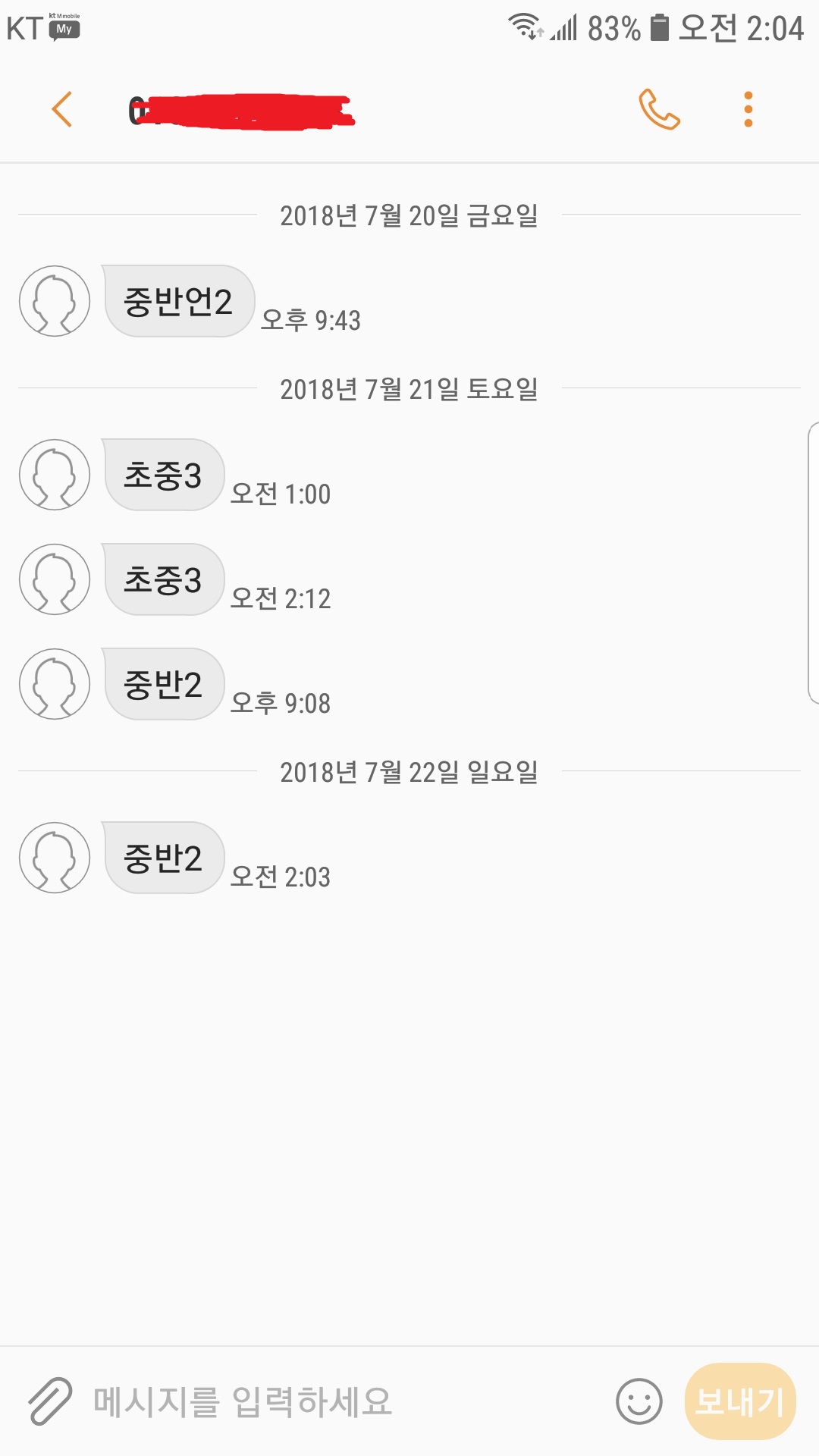Tap the 중반2 message from 오후 9:08
This screenshot has height=1456, width=819.
163,685
